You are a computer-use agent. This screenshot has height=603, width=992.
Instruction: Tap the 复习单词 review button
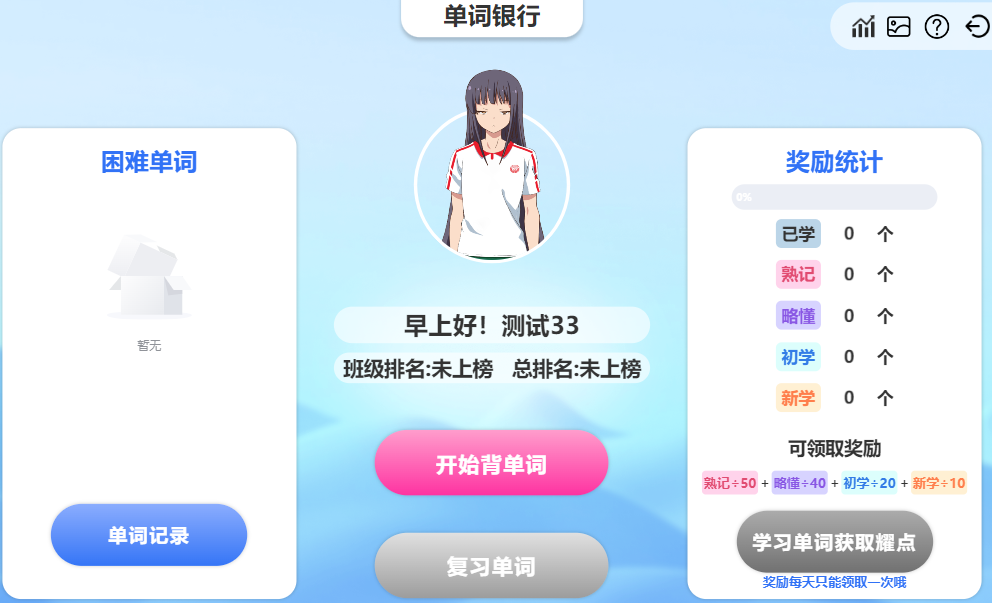(x=491, y=566)
